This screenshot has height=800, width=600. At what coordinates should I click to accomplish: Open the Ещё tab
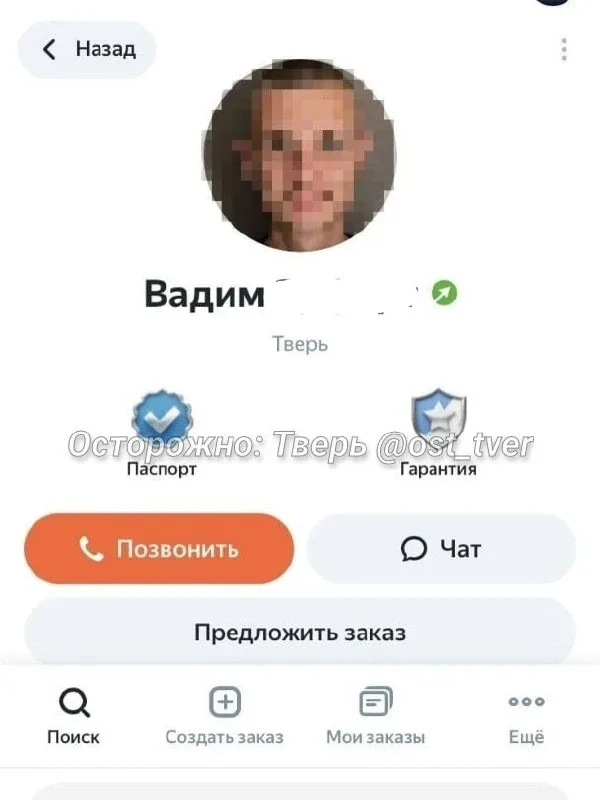click(x=526, y=716)
